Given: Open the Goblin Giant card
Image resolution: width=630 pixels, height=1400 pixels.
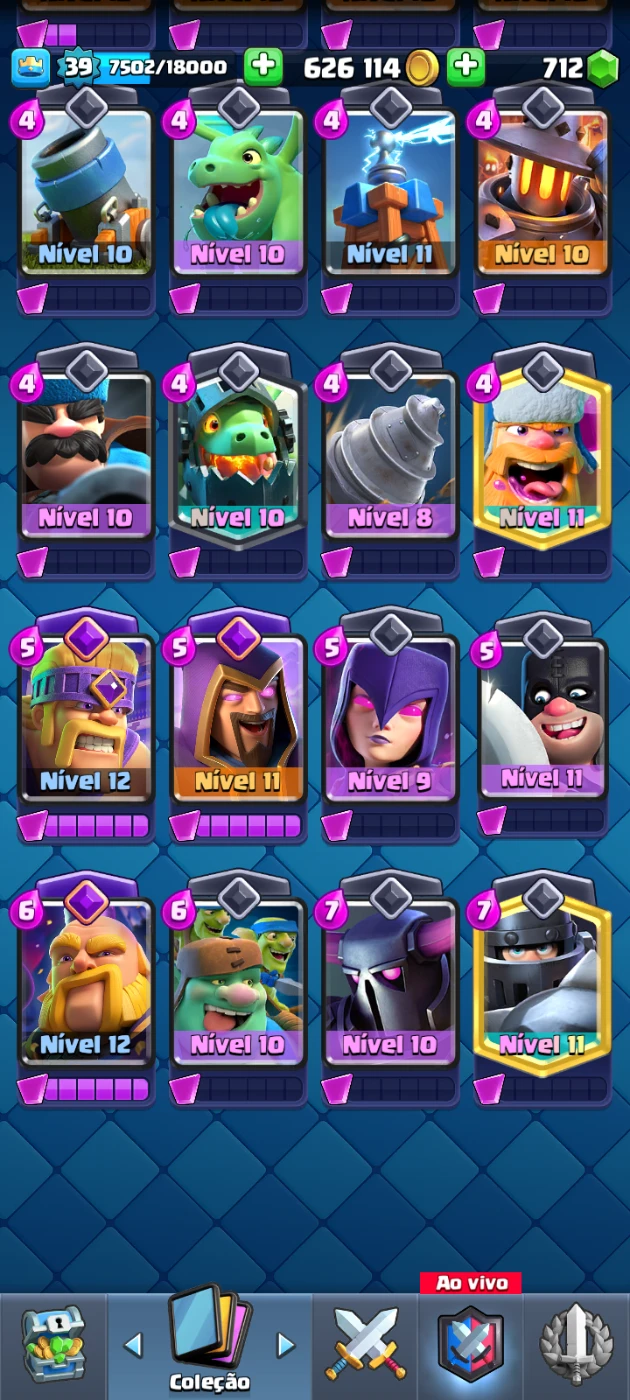Looking at the screenshot, I should pyautogui.click(x=238, y=985).
